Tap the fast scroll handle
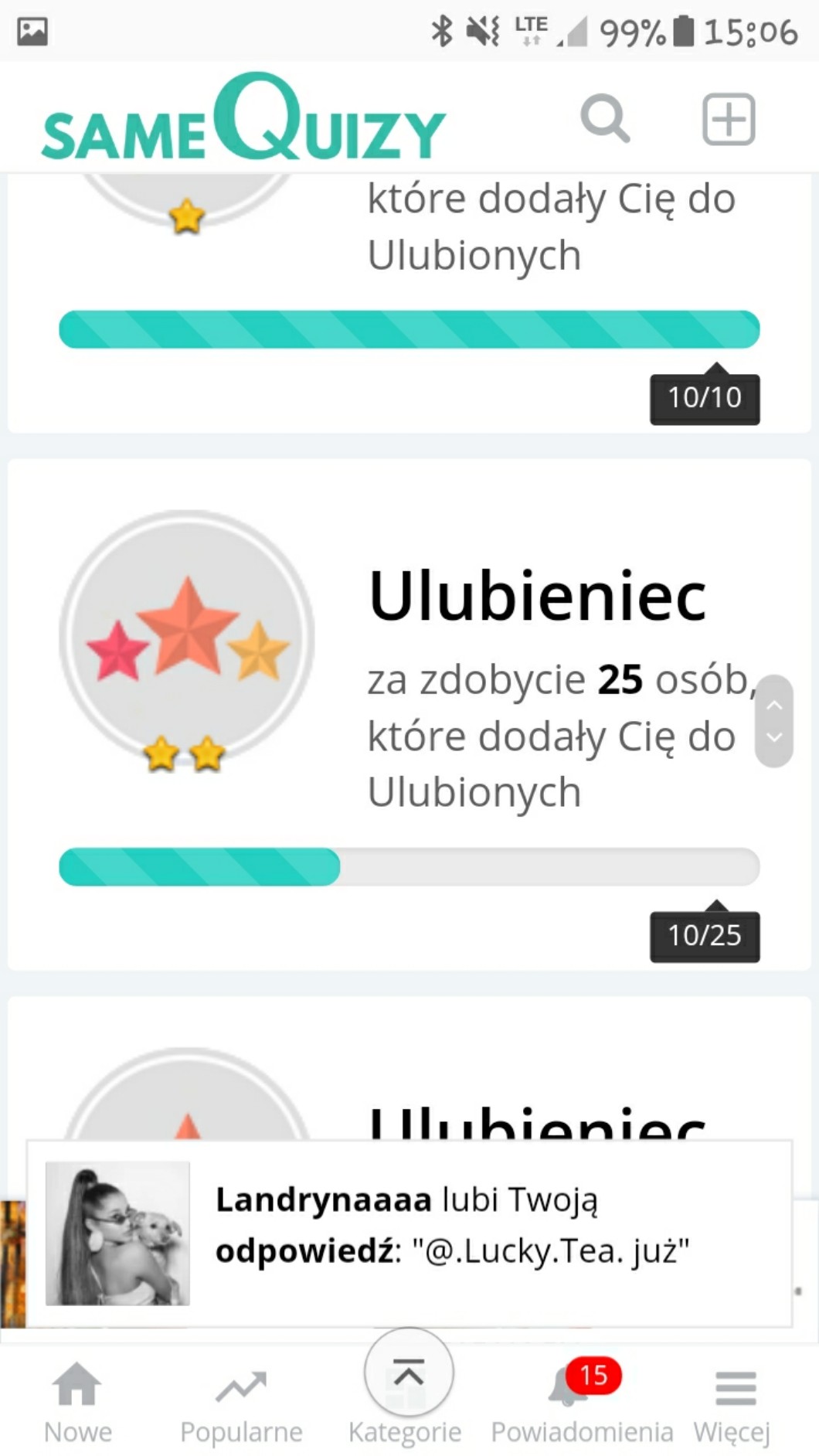The width and height of the screenshot is (819, 1456). click(774, 721)
